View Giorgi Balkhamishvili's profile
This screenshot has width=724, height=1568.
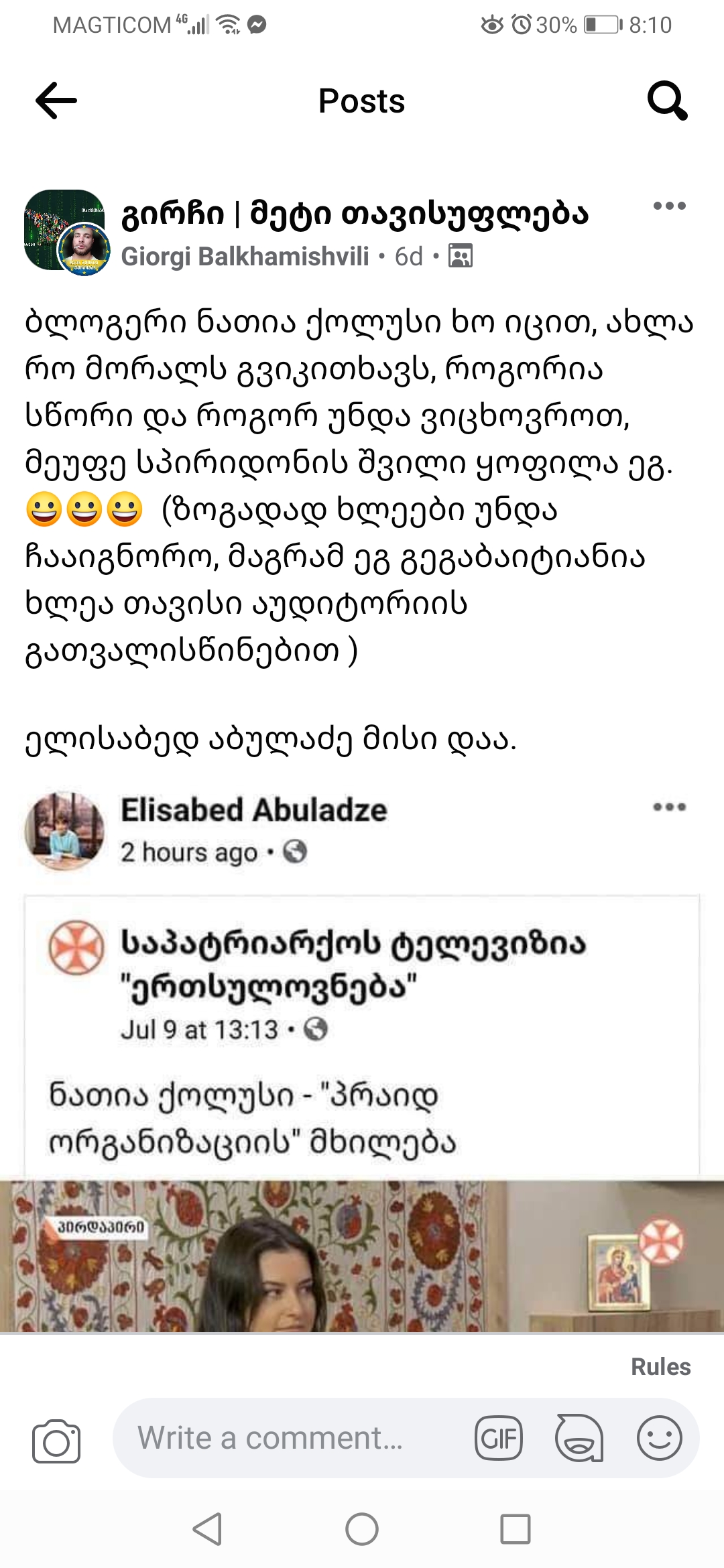(x=245, y=257)
